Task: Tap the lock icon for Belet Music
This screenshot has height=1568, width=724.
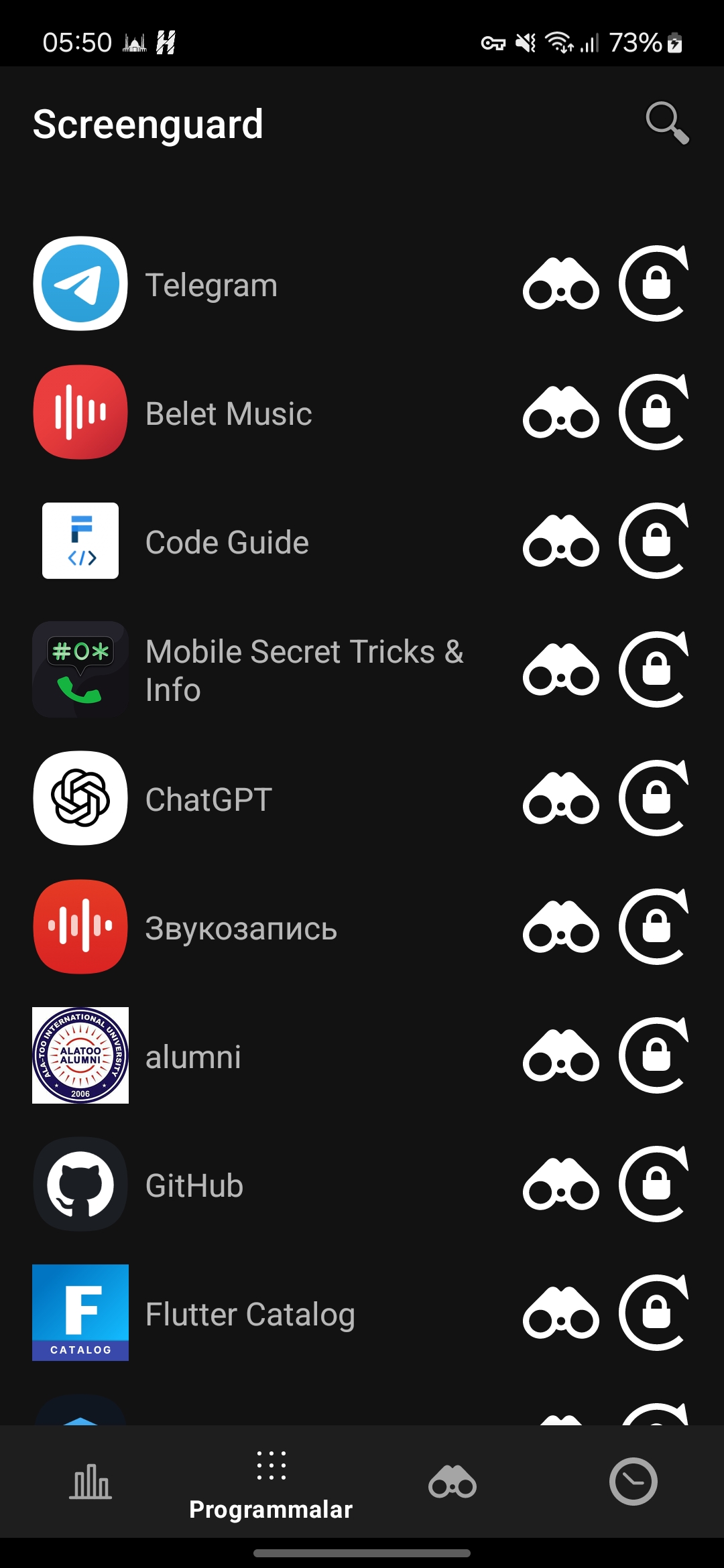Action: 654,413
